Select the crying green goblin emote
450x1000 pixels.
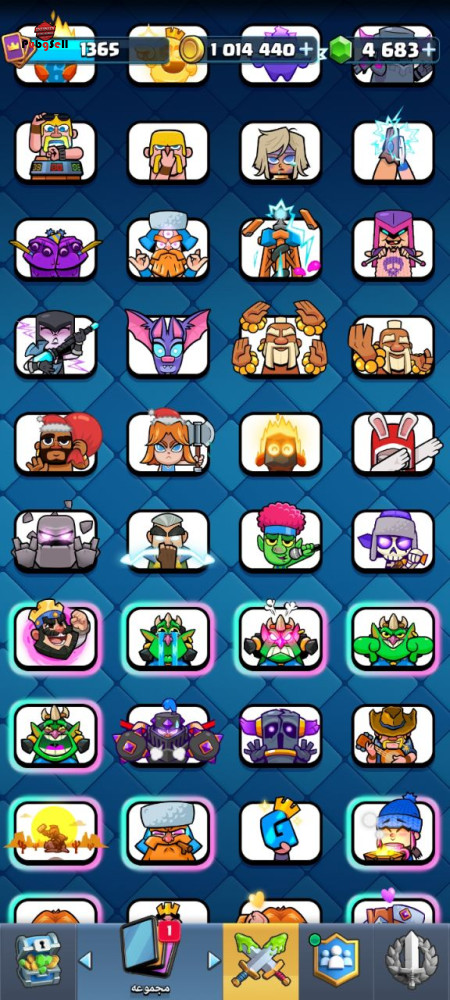168,636
